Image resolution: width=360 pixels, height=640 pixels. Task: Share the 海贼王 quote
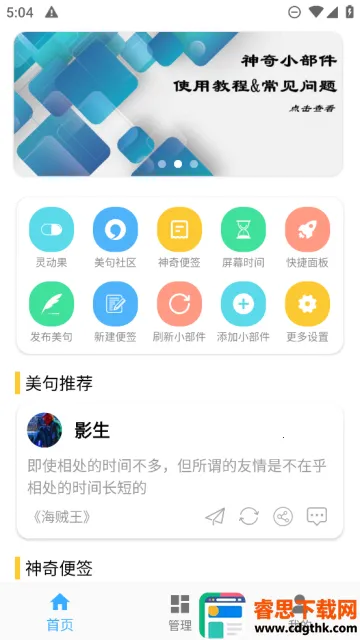pos(283,517)
